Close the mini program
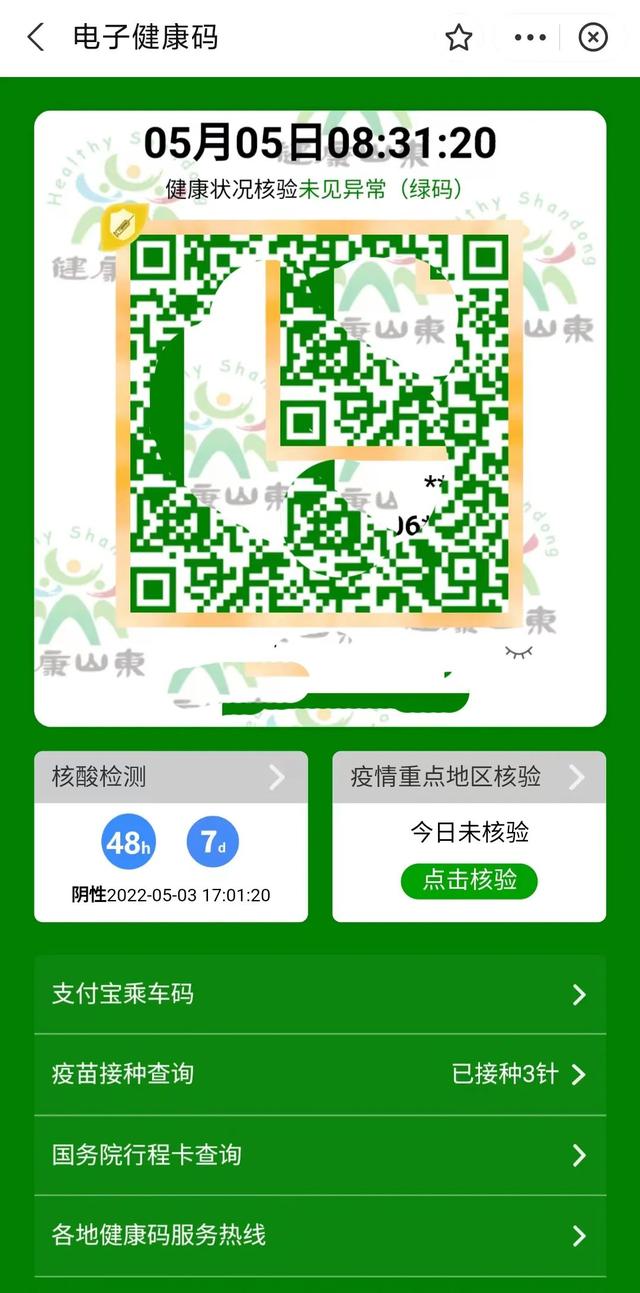 pyautogui.click(x=594, y=38)
